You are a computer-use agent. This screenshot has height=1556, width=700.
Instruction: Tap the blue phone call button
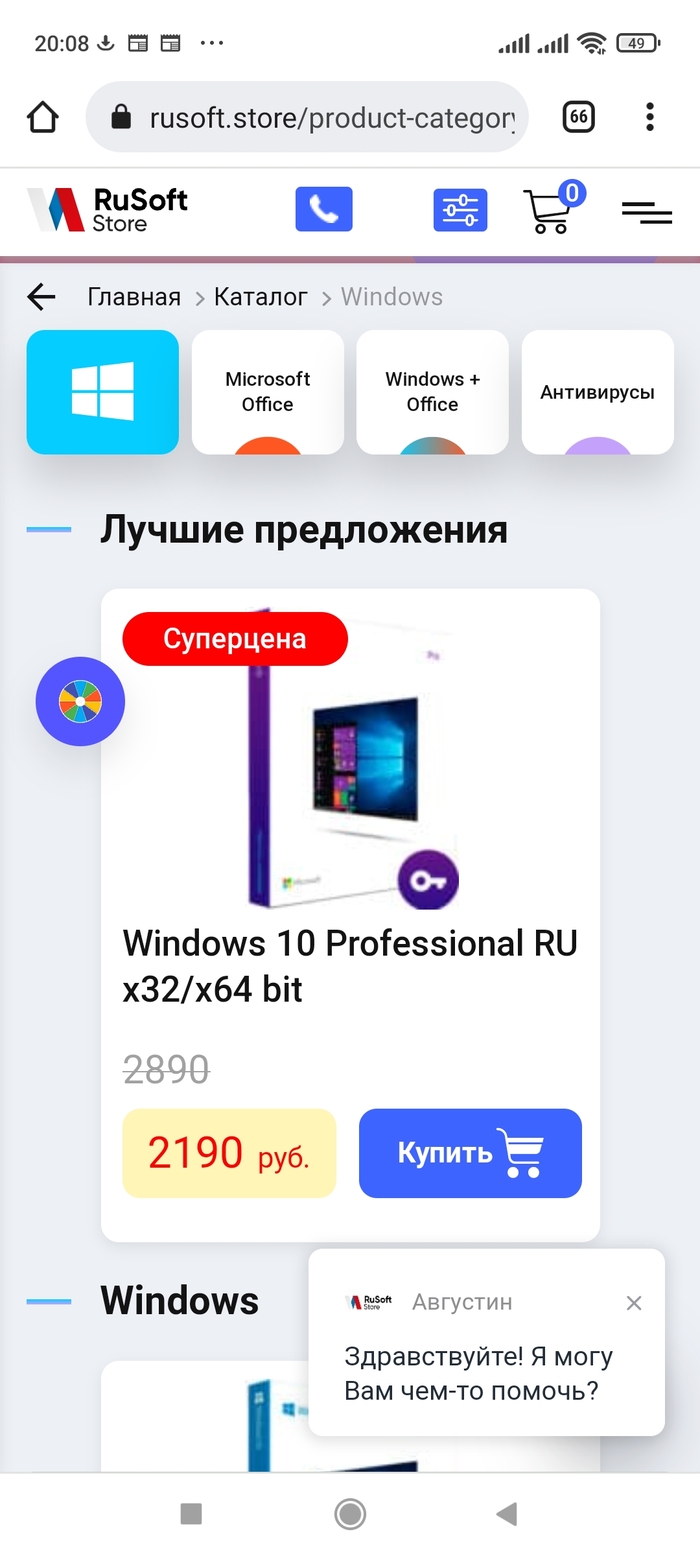(323, 209)
